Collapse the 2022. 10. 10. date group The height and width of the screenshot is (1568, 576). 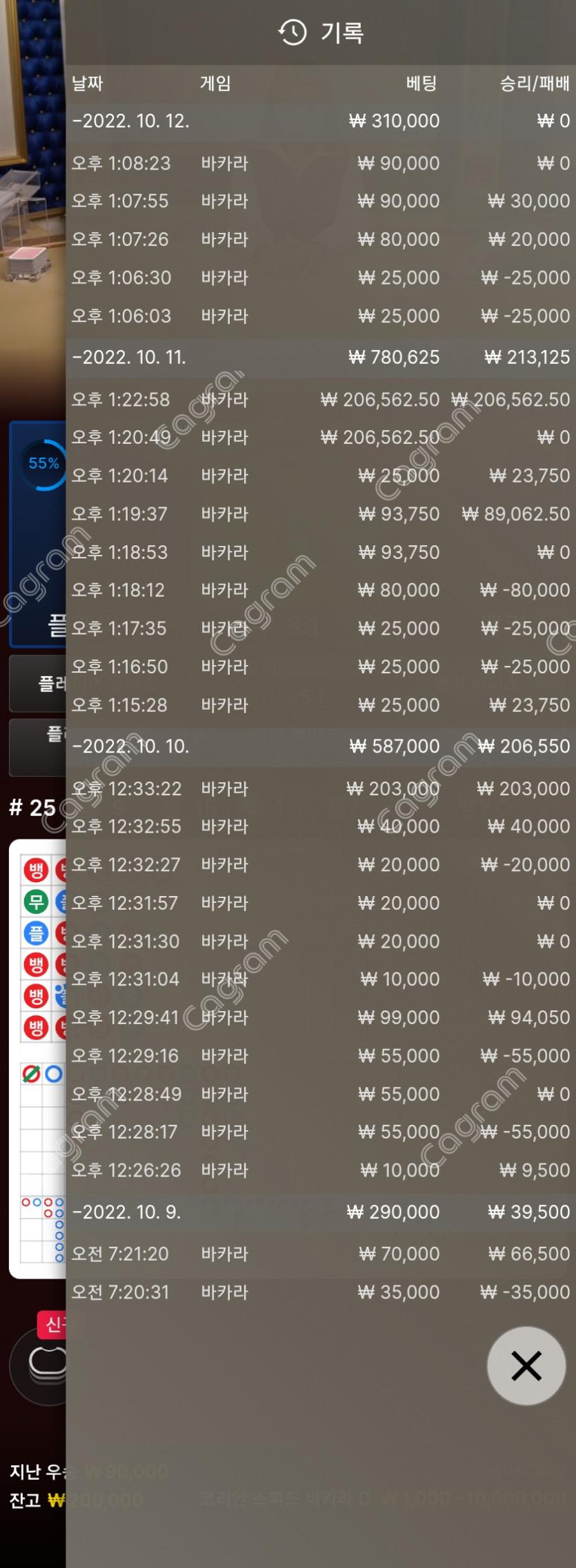(131, 746)
